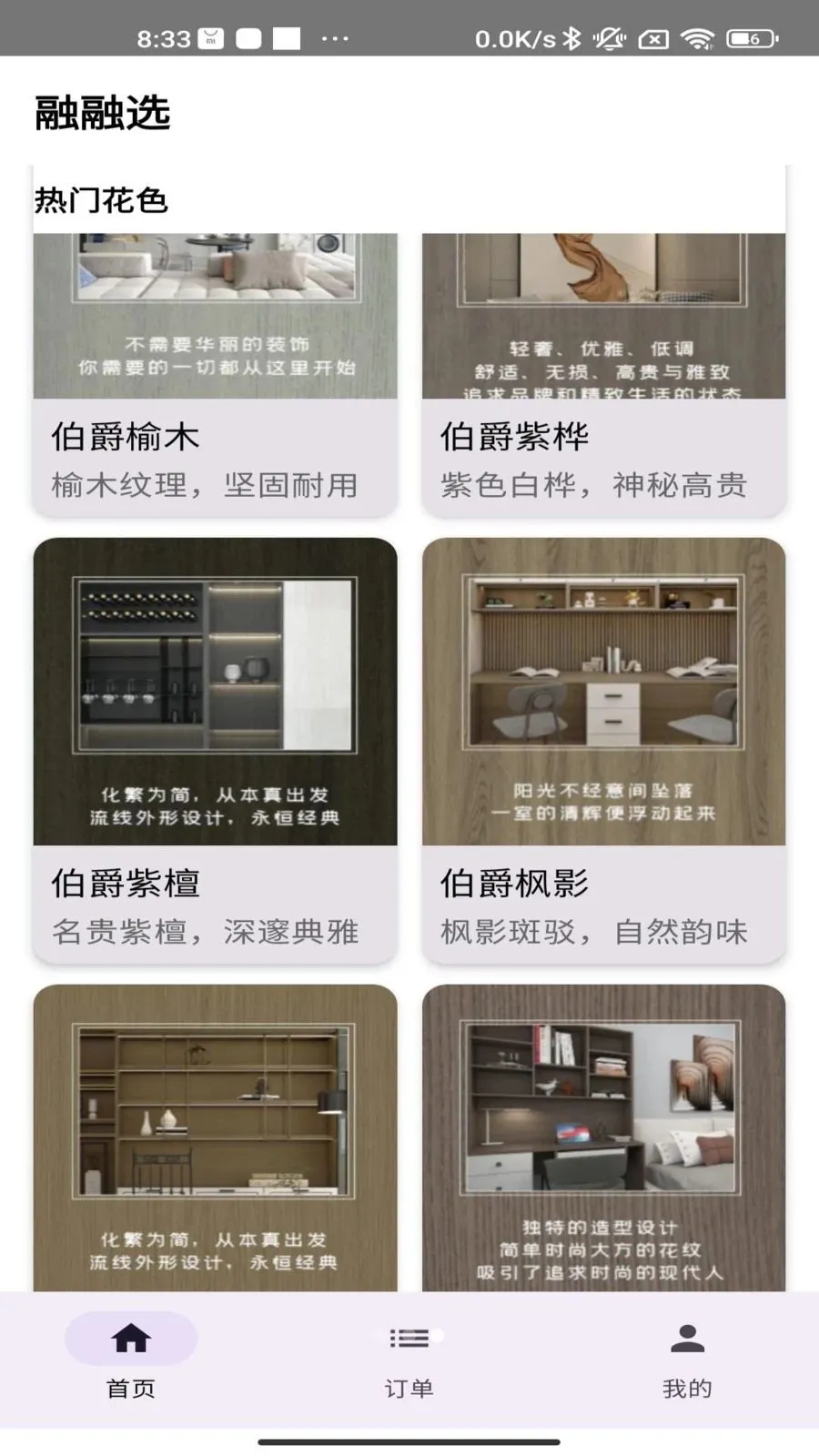Tap the 首页 home tab
This screenshot has width=819, height=1456.
(131, 1358)
